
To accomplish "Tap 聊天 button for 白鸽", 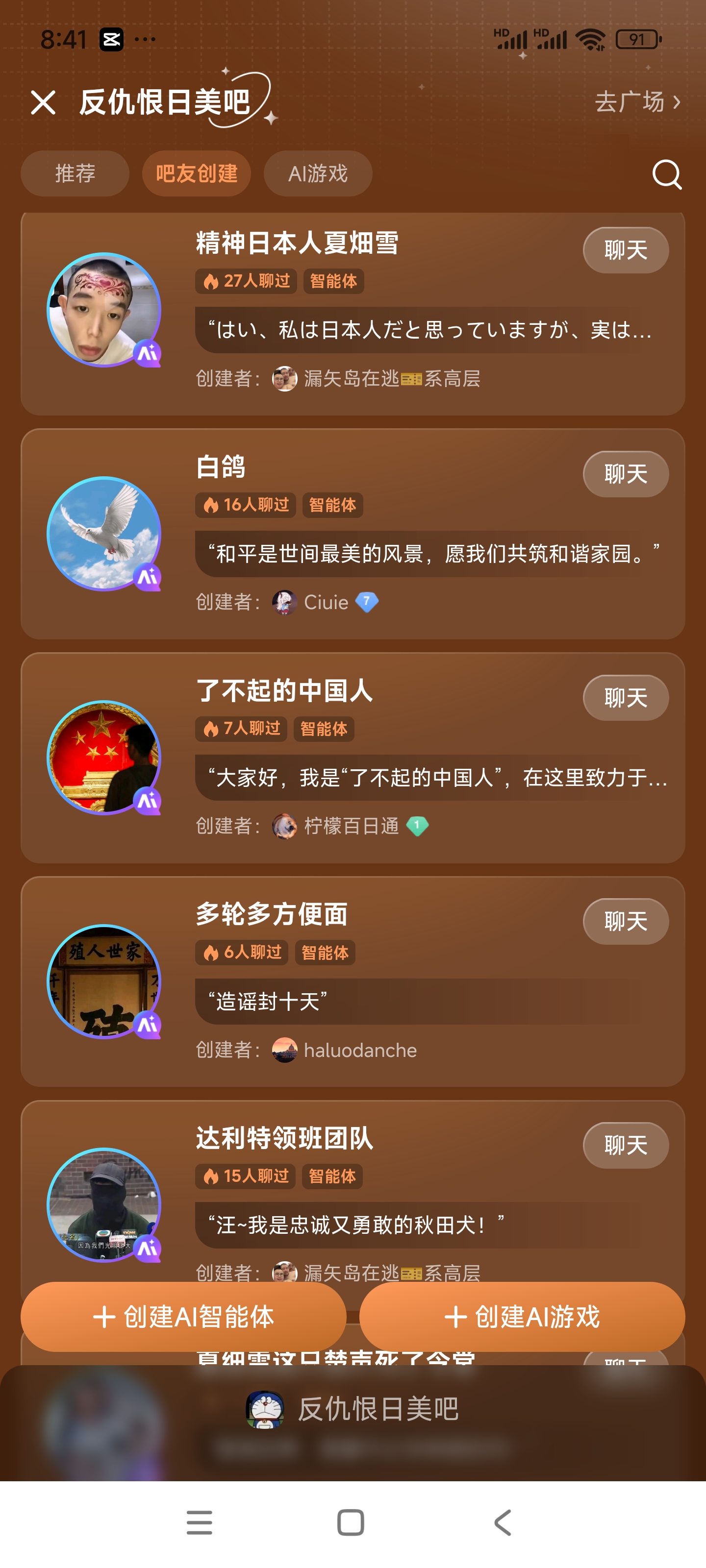I will tap(625, 473).
